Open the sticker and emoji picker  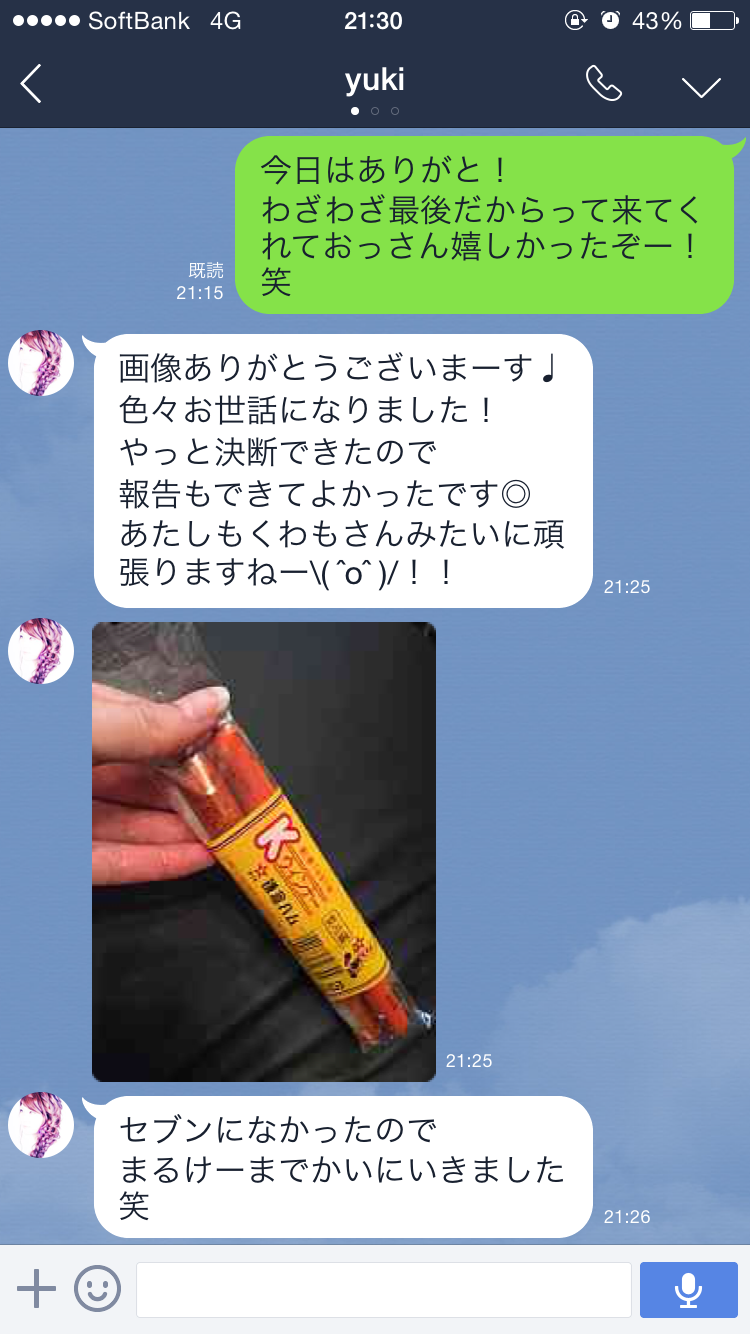coord(97,1289)
